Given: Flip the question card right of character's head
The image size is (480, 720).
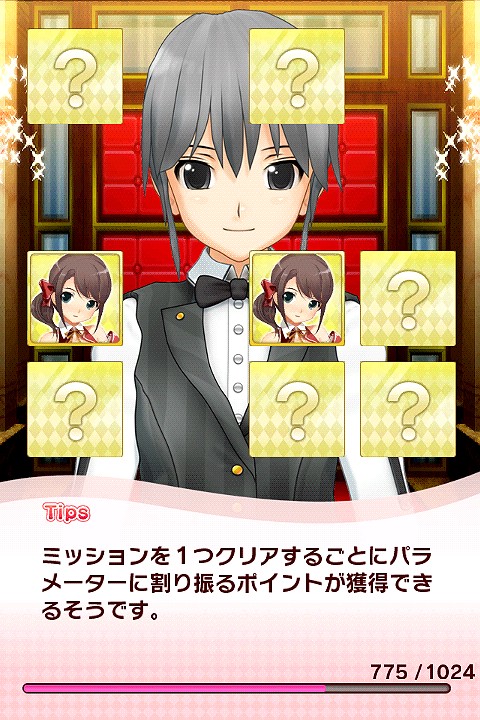Looking at the screenshot, I should click(x=297, y=77).
